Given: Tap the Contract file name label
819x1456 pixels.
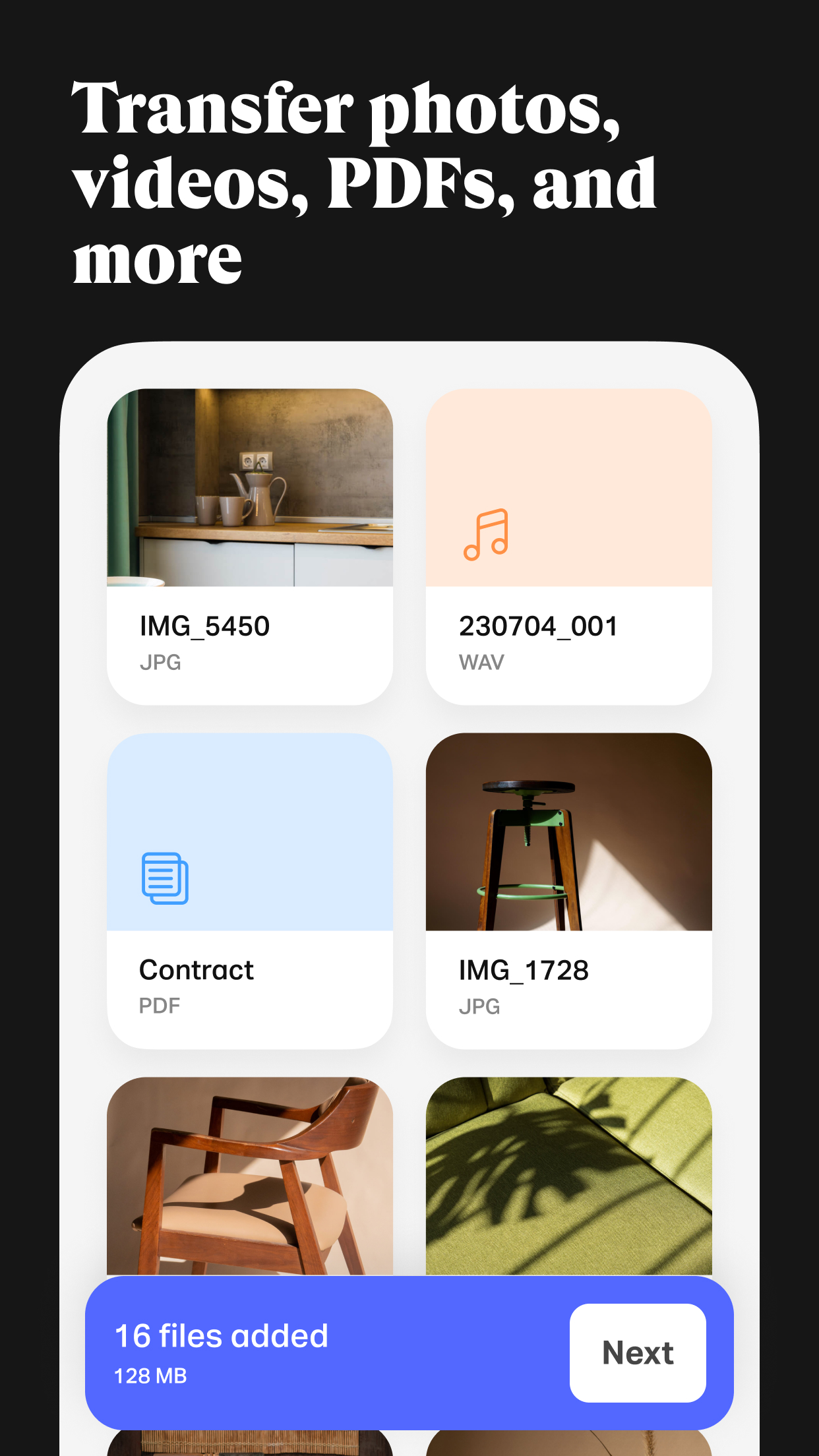Looking at the screenshot, I should click(195, 969).
